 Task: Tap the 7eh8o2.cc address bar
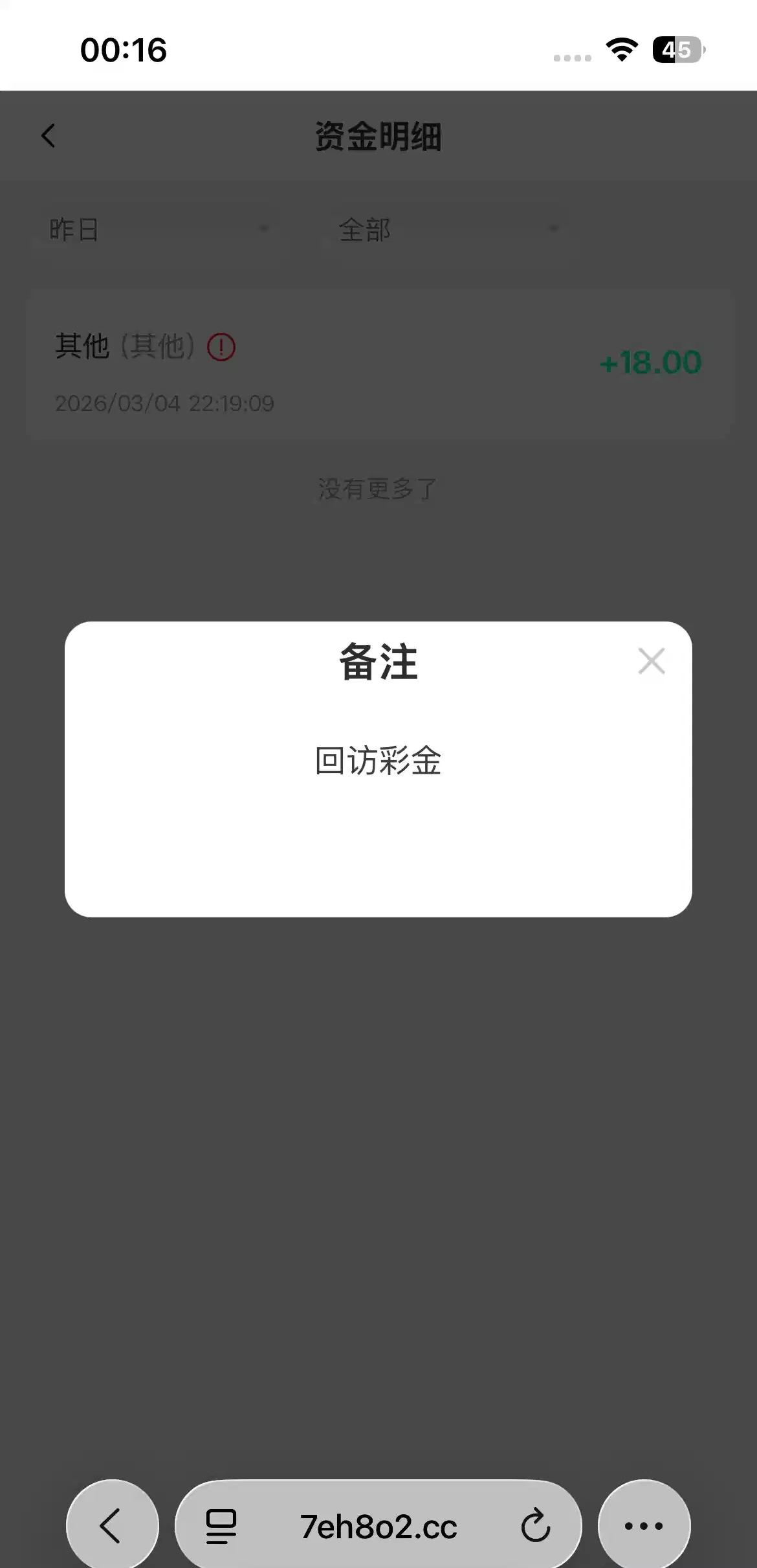click(378, 1527)
